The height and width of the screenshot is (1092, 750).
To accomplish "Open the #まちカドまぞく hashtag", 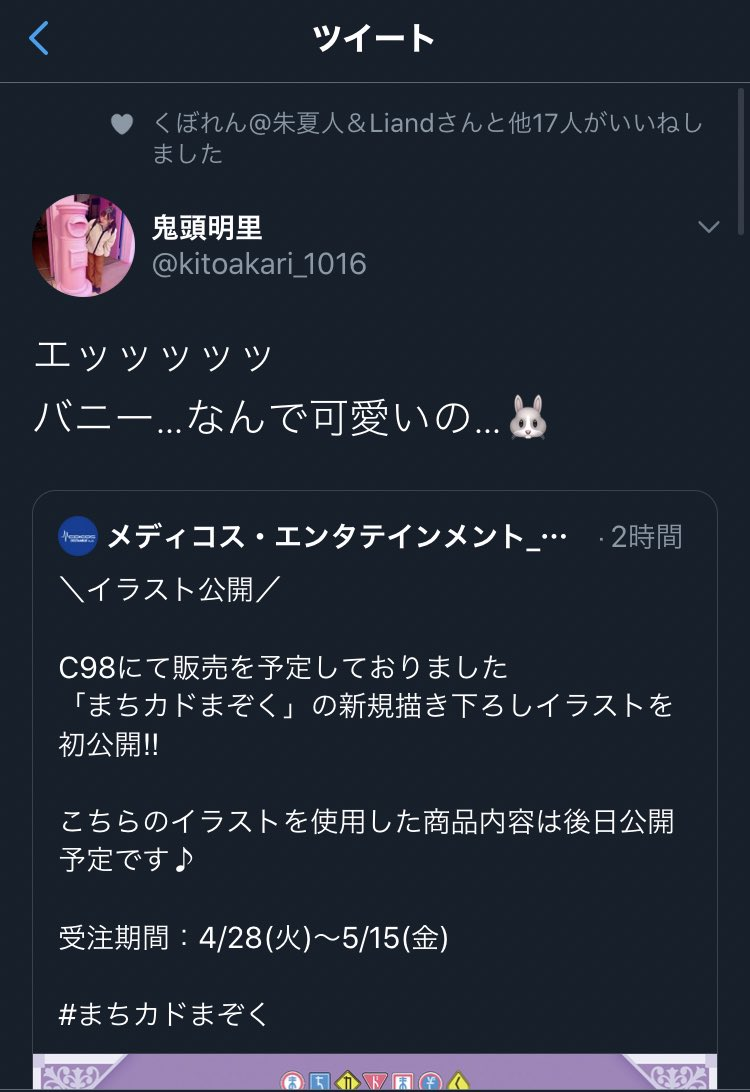I will [x=165, y=1013].
